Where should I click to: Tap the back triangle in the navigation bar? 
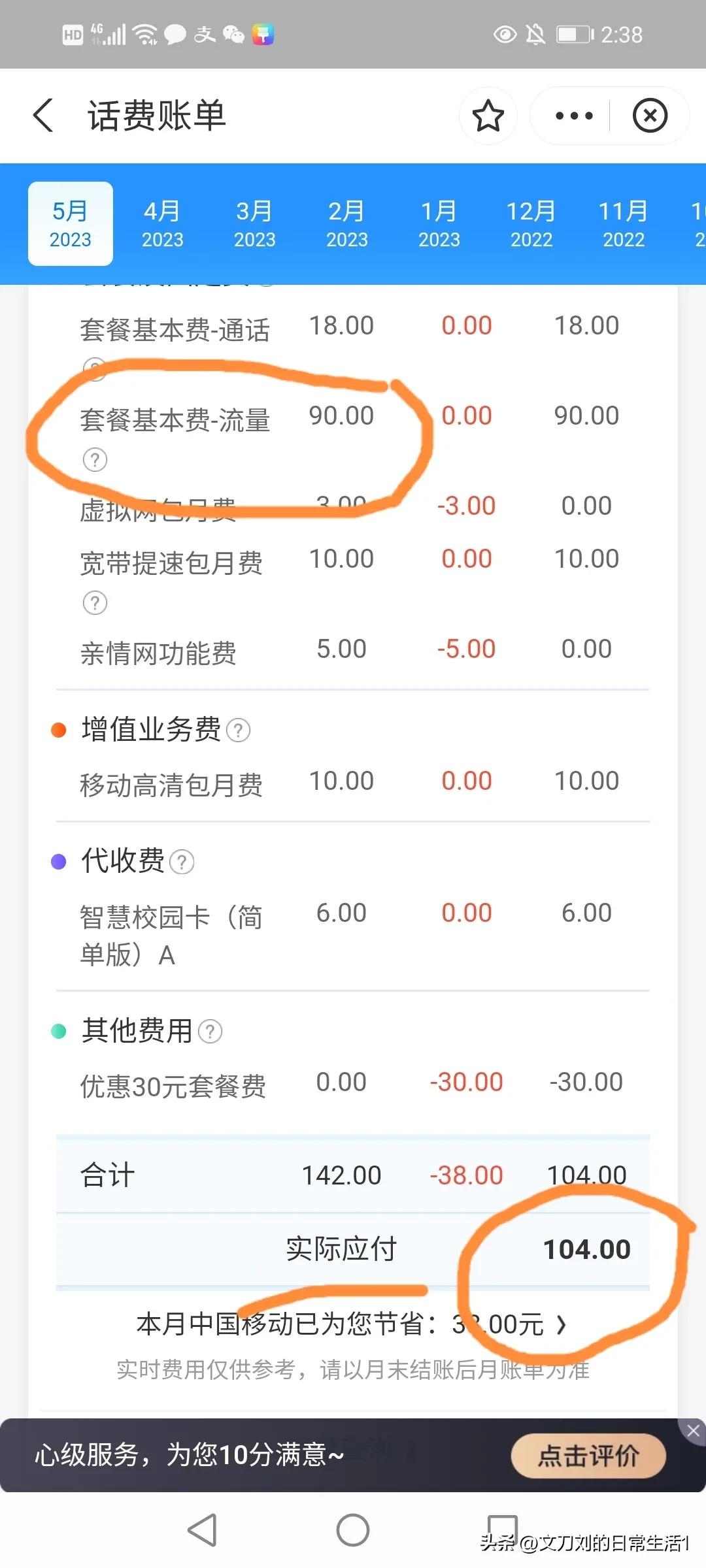[x=204, y=1529]
